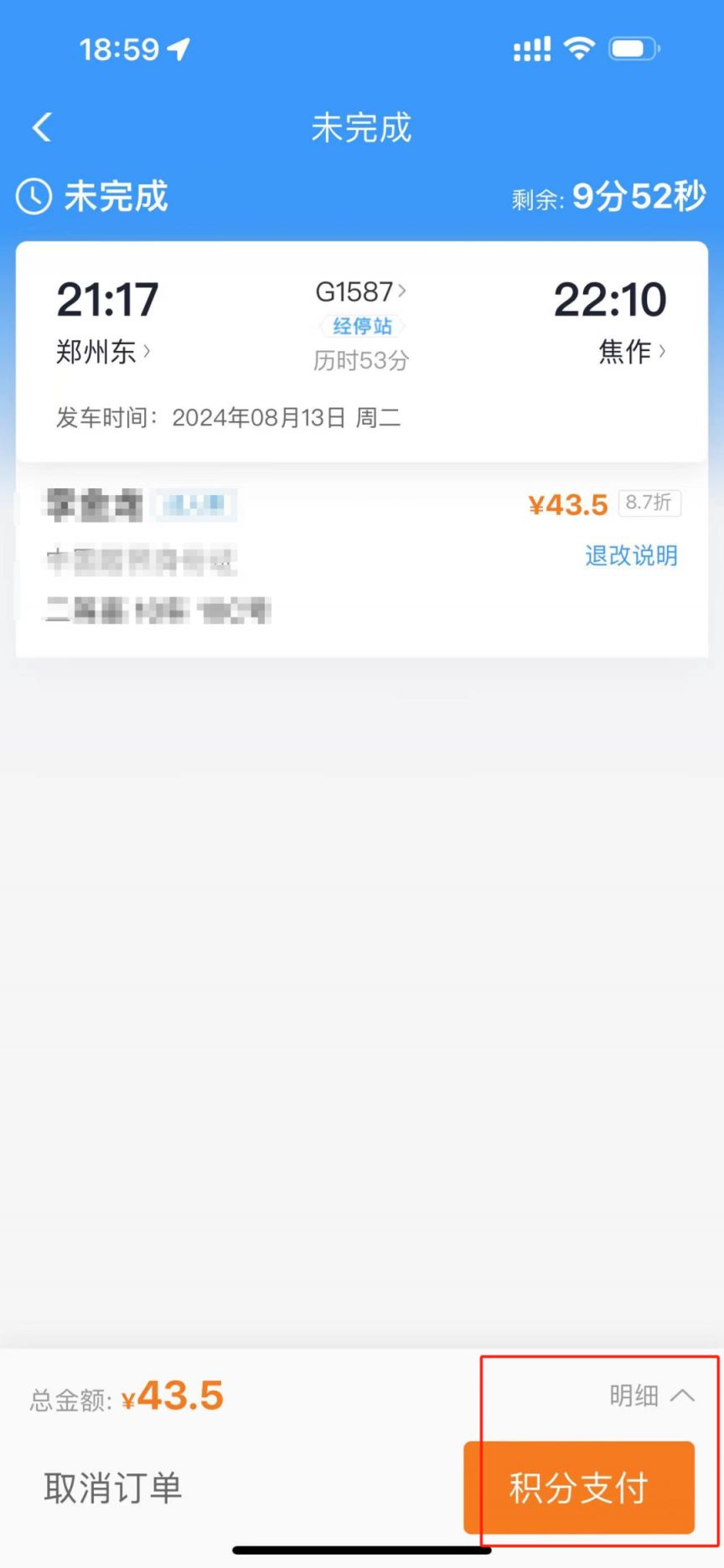Expand the 明细 price details

tap(651, 1395)
